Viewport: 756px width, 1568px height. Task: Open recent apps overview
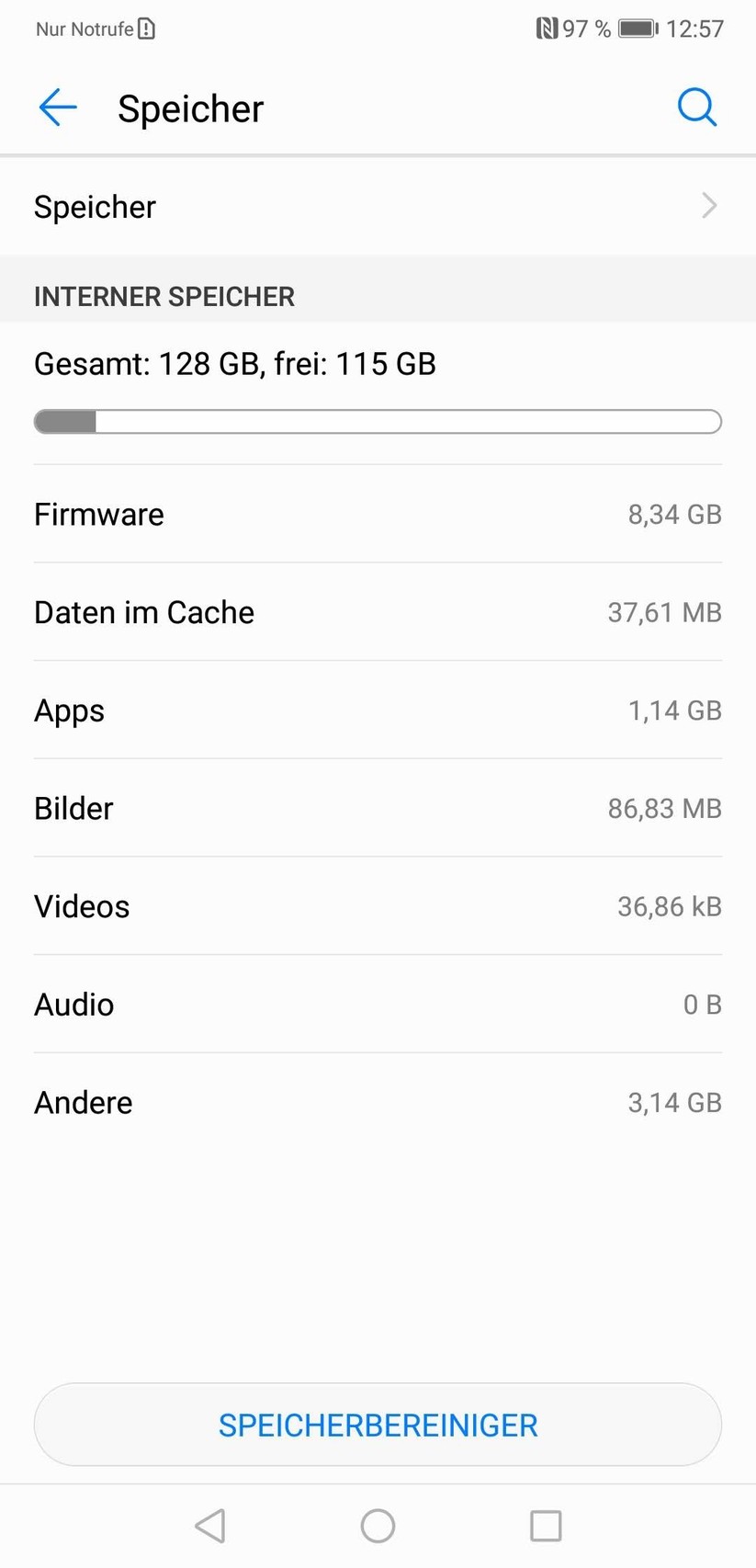546,1526
